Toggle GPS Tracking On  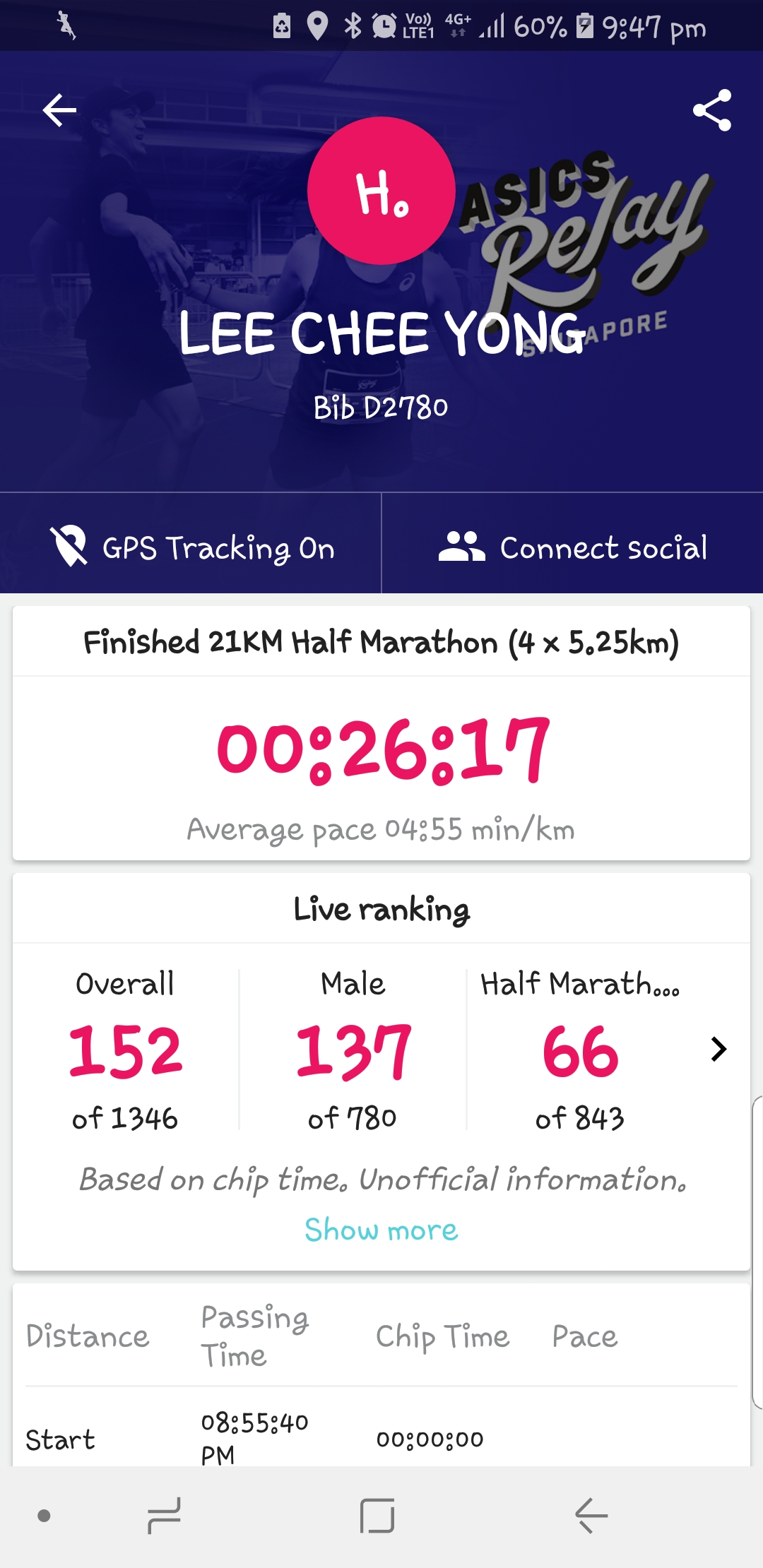click(x=191, y=547)
